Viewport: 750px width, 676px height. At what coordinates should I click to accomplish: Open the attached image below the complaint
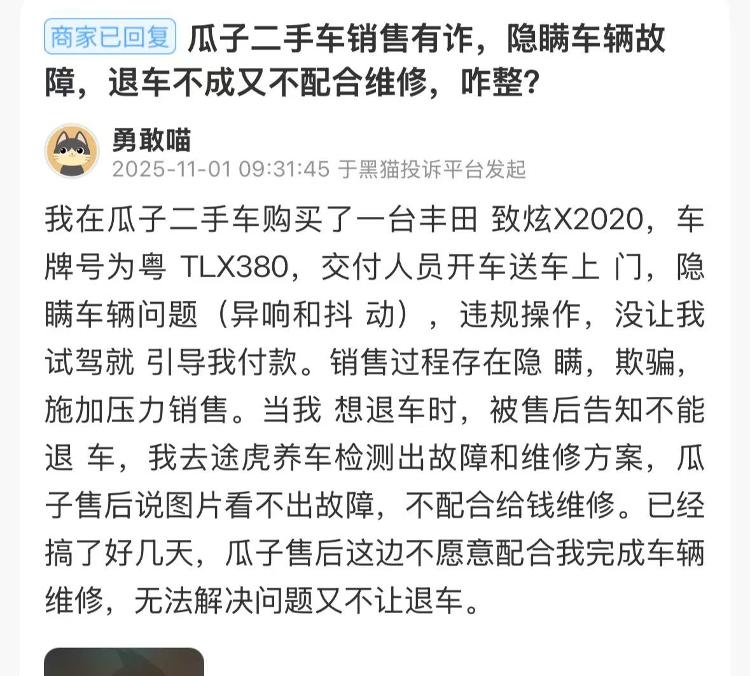point(124,662)
